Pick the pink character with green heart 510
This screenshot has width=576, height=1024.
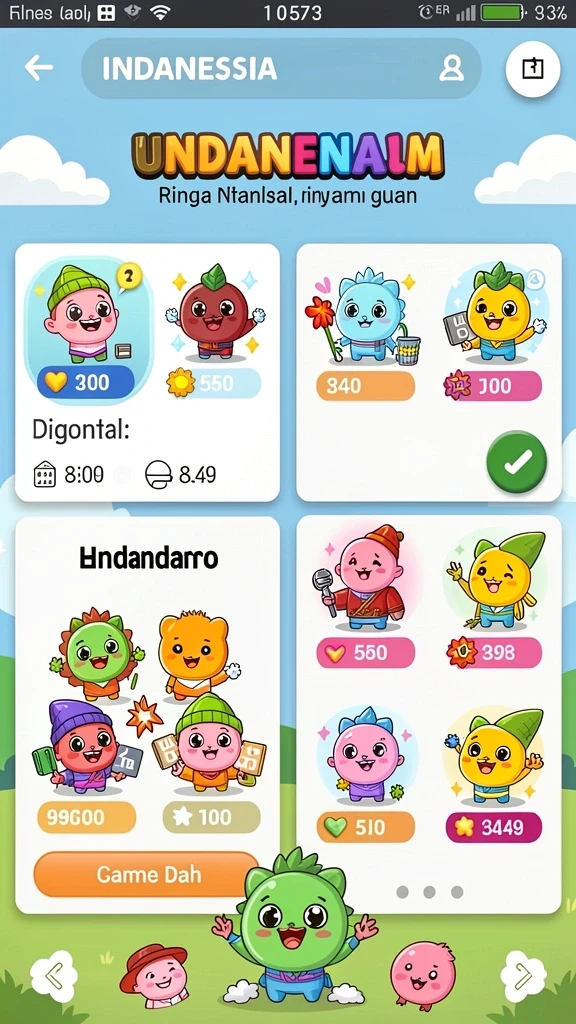[365, 754]
